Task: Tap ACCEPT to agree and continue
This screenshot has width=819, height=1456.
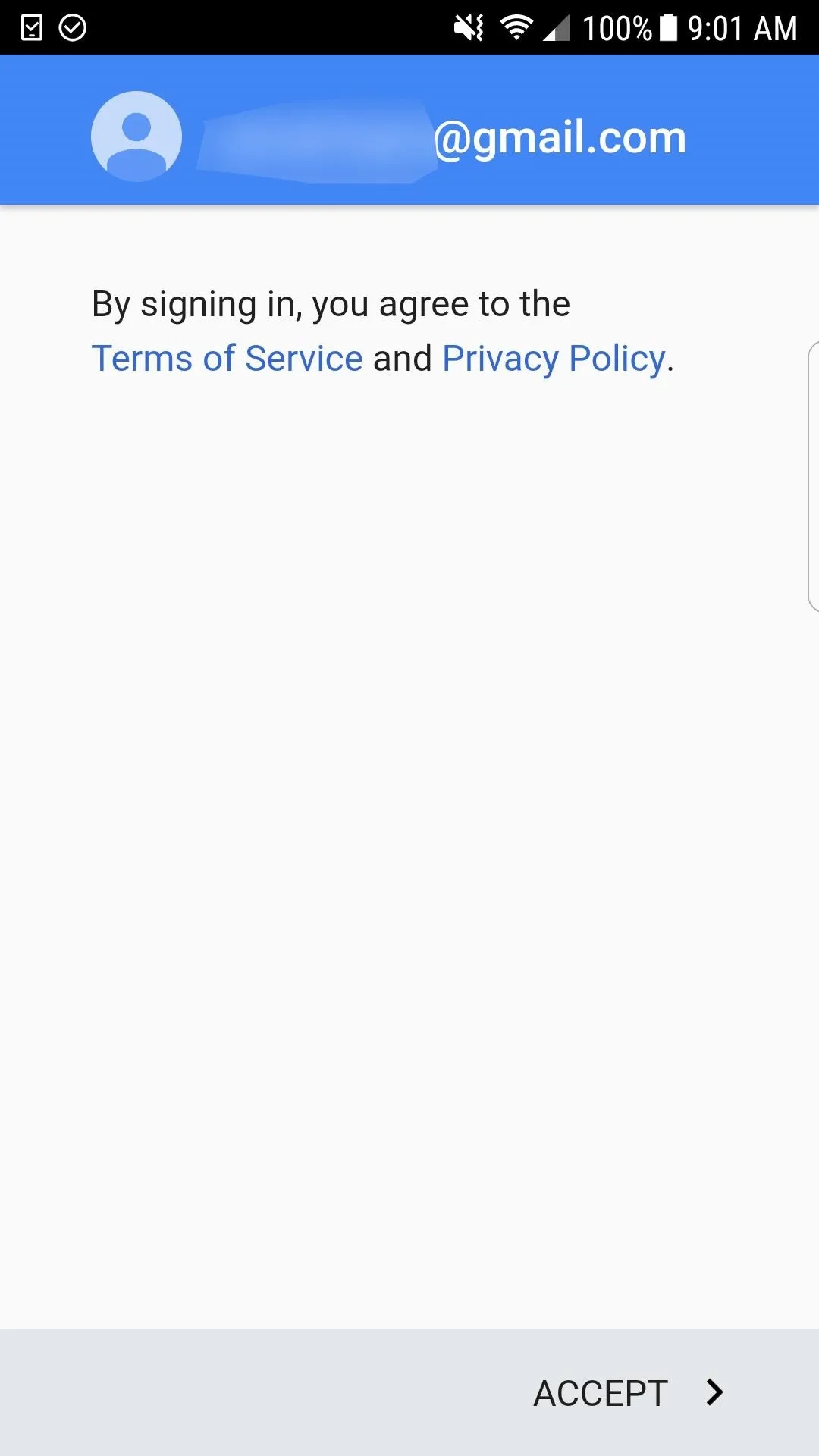Action: coord(629,1393)
